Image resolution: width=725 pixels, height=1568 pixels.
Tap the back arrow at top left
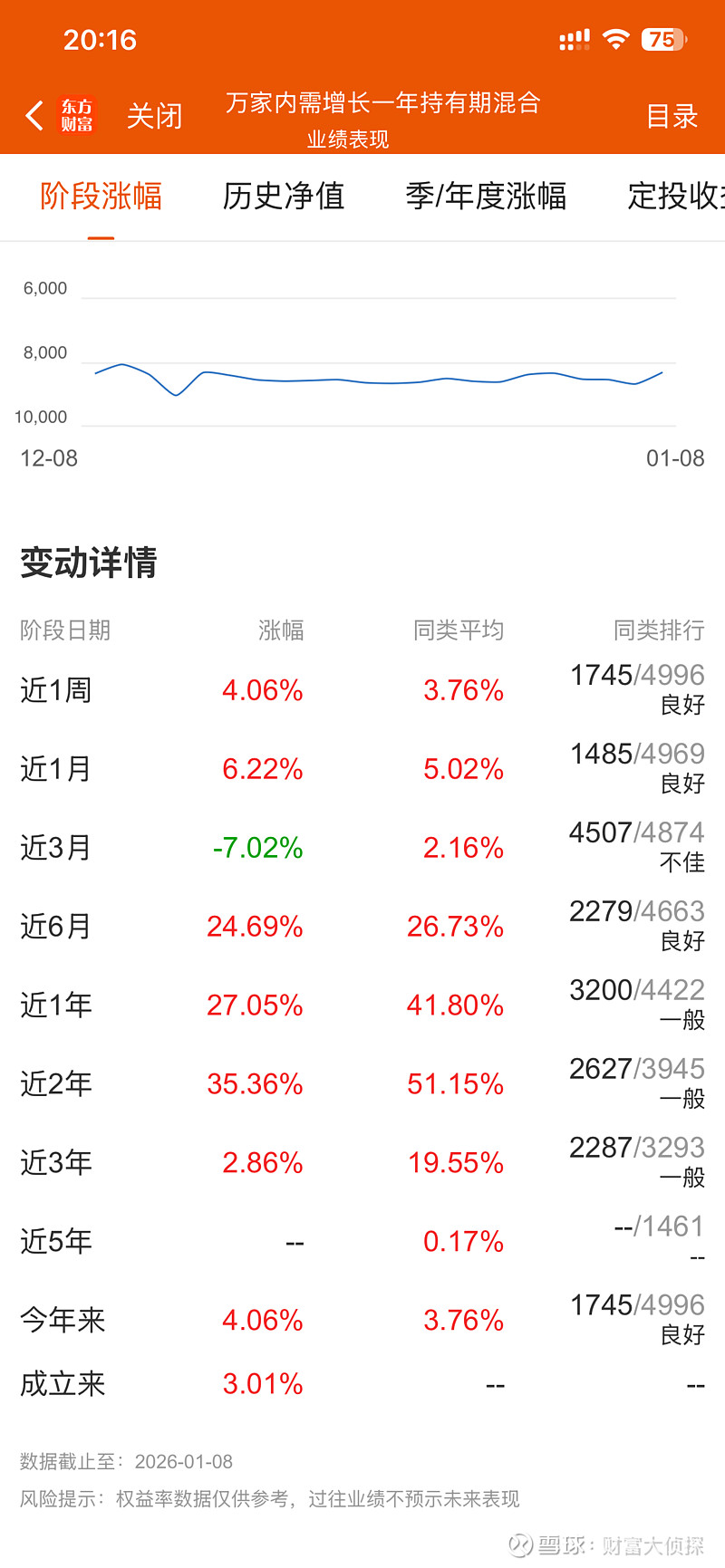point(34,115)
